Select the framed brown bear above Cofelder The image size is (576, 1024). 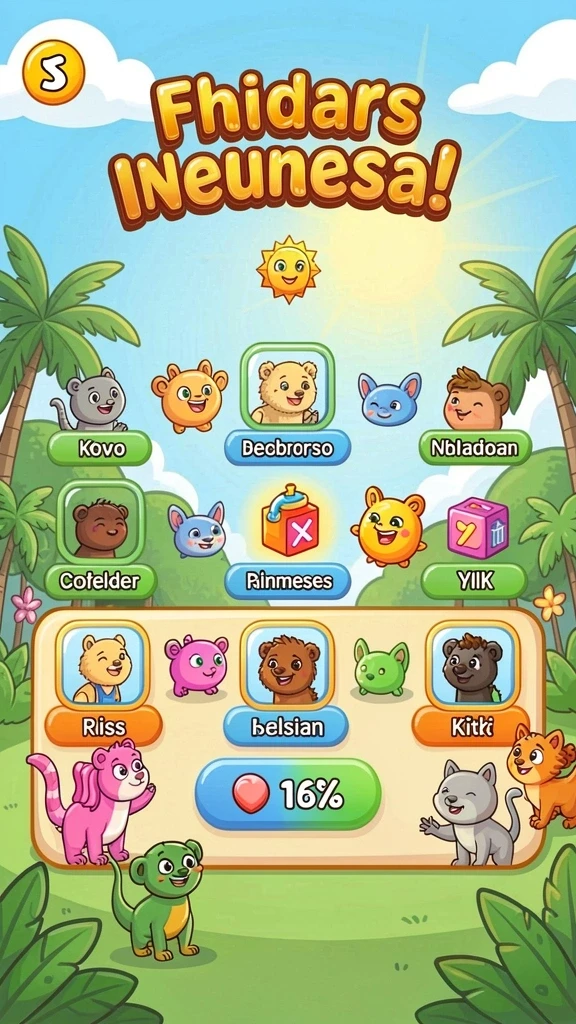click(x=101, y=522)
